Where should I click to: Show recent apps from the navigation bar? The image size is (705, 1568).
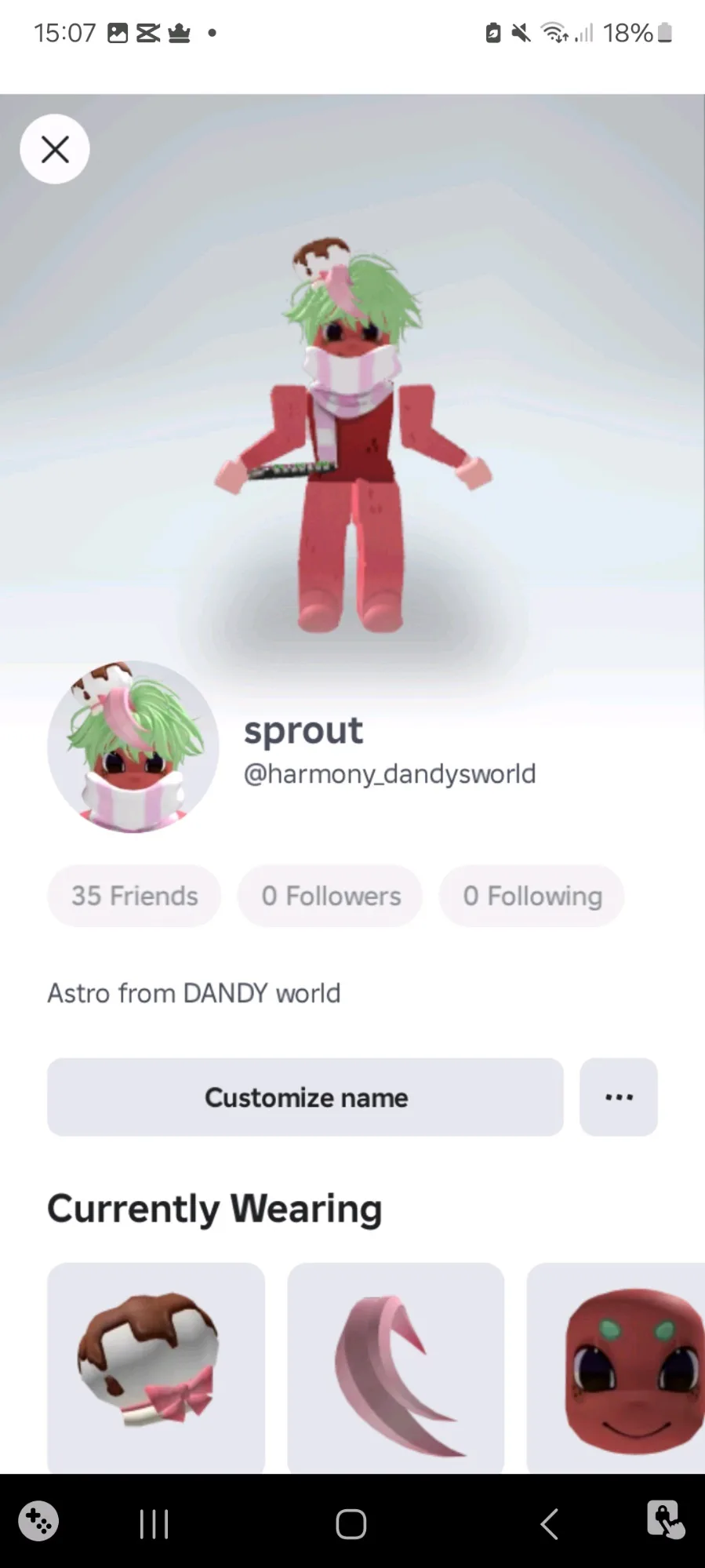[x=154, y=1524]
